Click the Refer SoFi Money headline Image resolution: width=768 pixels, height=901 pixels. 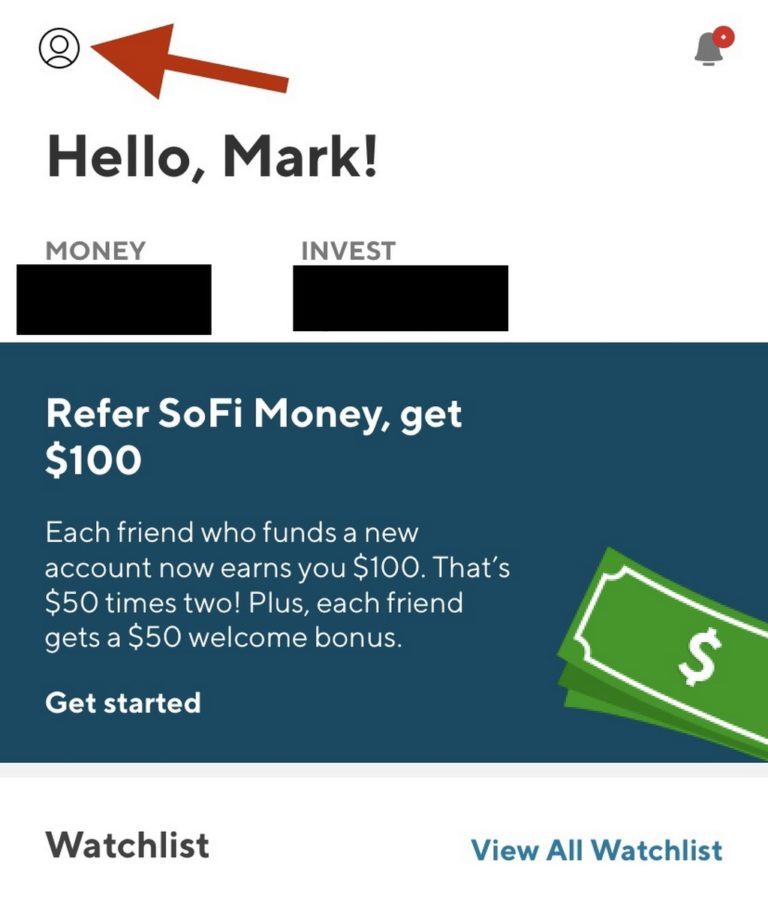click(255, 430)
